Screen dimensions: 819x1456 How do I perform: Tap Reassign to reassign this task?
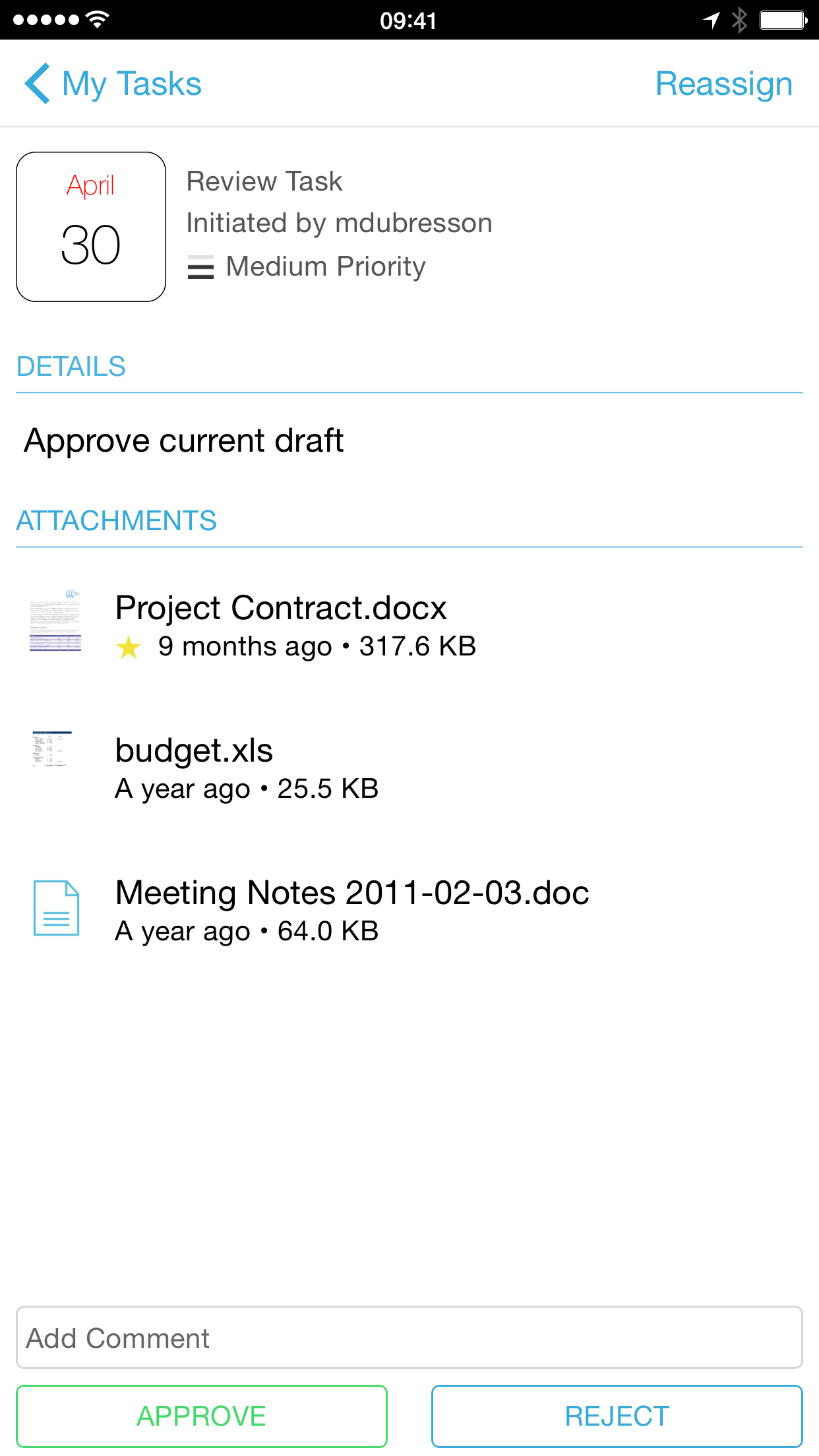(x=723, y=84)
